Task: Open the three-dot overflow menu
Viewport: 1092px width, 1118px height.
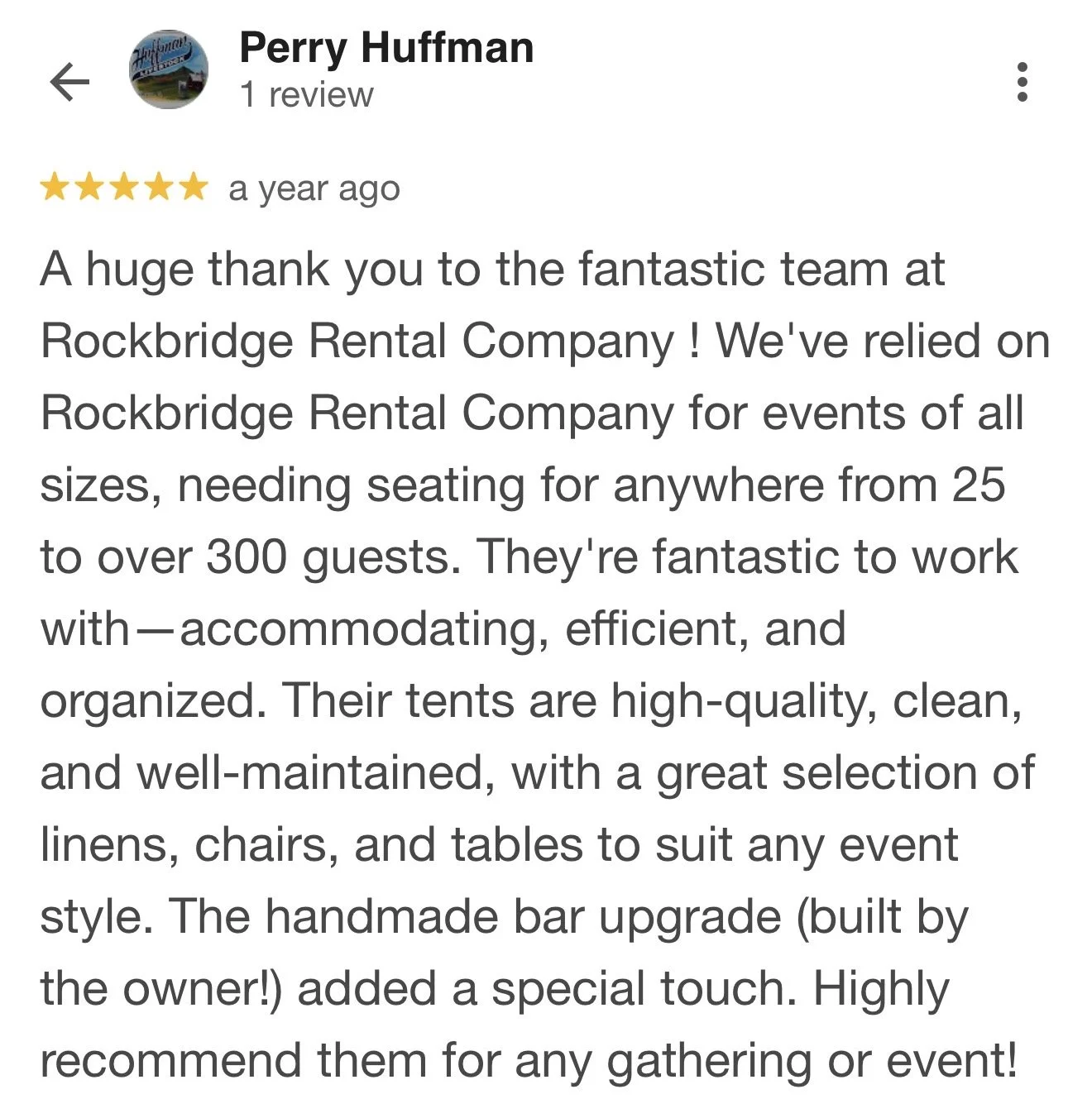Action: [1023, 82]
